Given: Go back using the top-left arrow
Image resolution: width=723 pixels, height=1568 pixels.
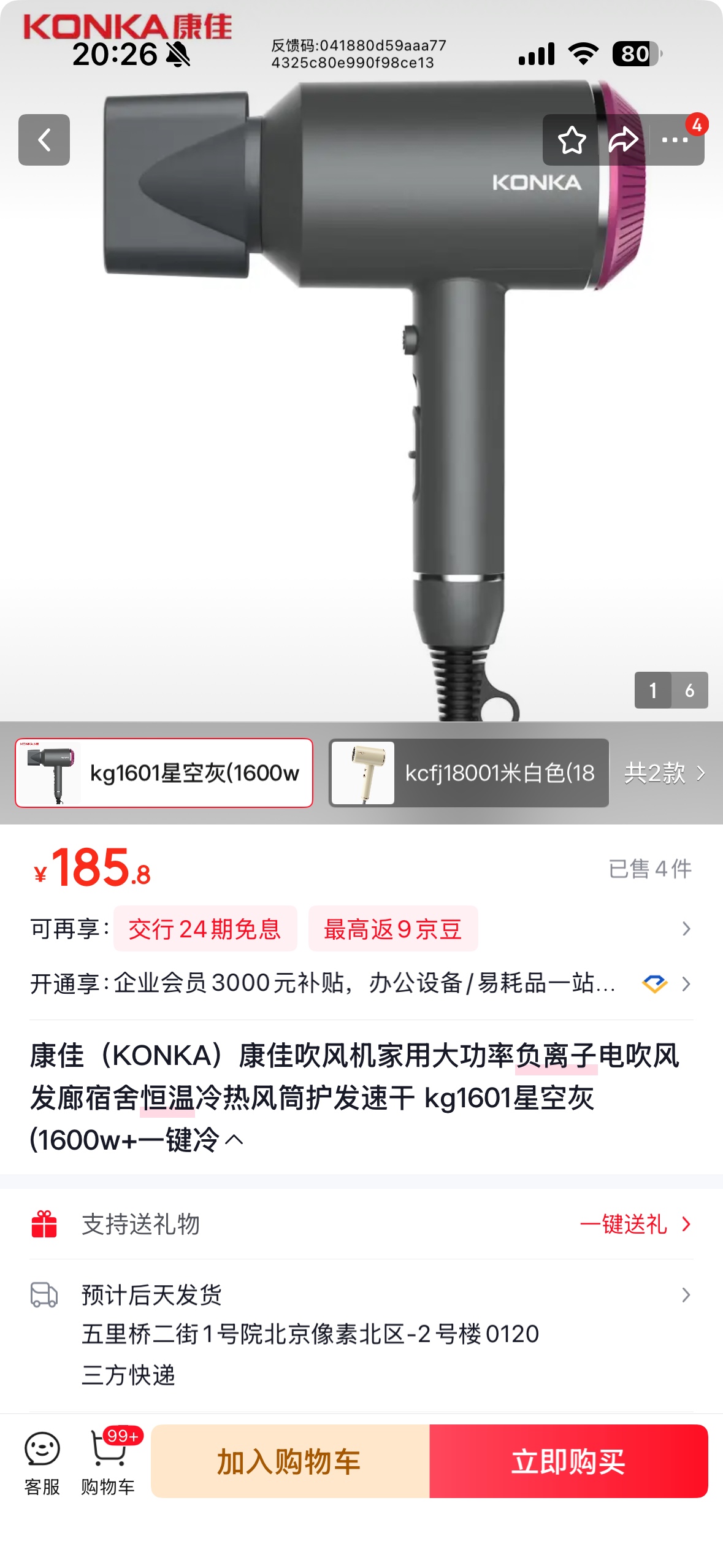Looking at the screenshot, I should point(44,140).
